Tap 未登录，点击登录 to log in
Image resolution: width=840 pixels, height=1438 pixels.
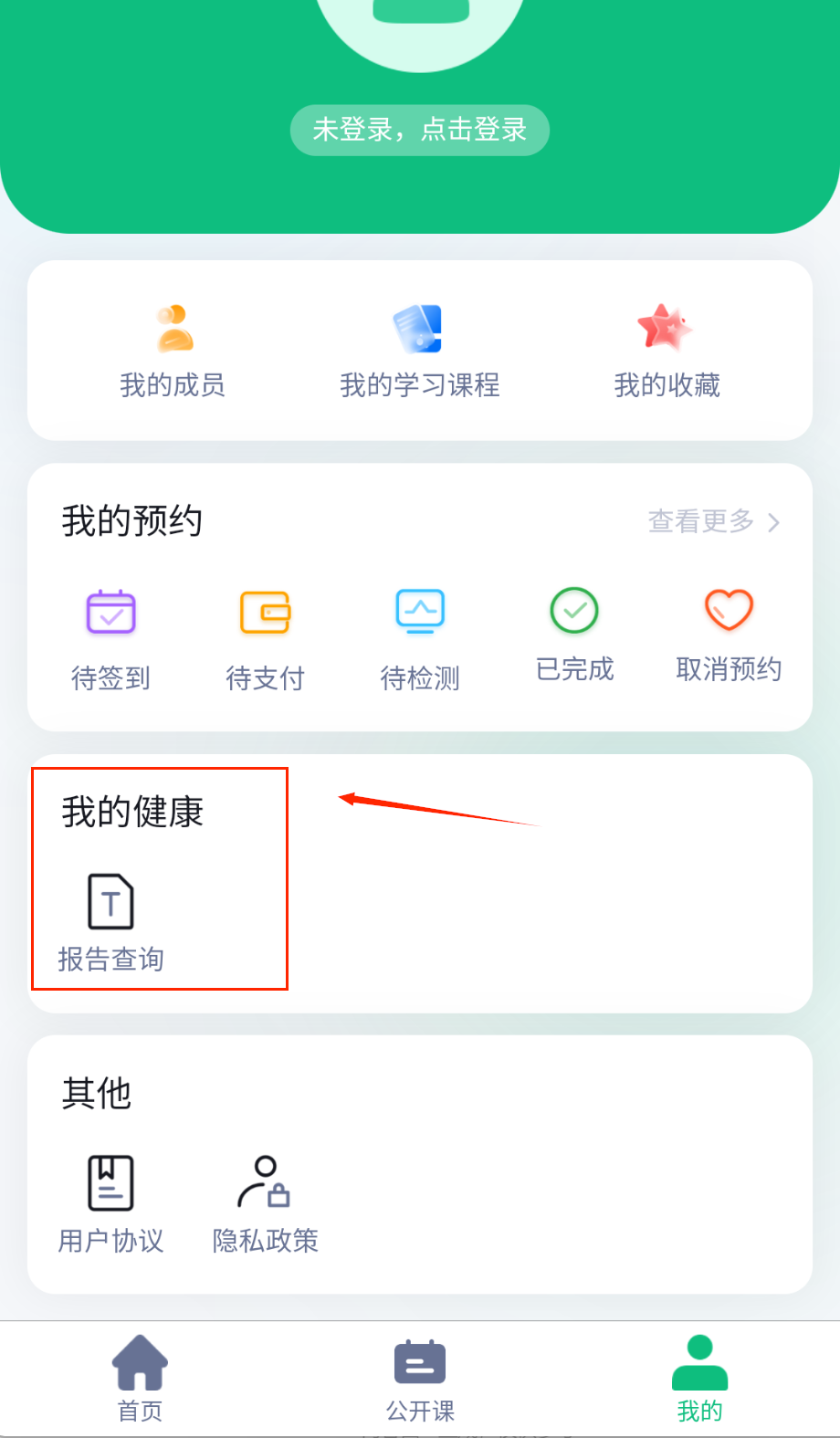click(419, 130)
